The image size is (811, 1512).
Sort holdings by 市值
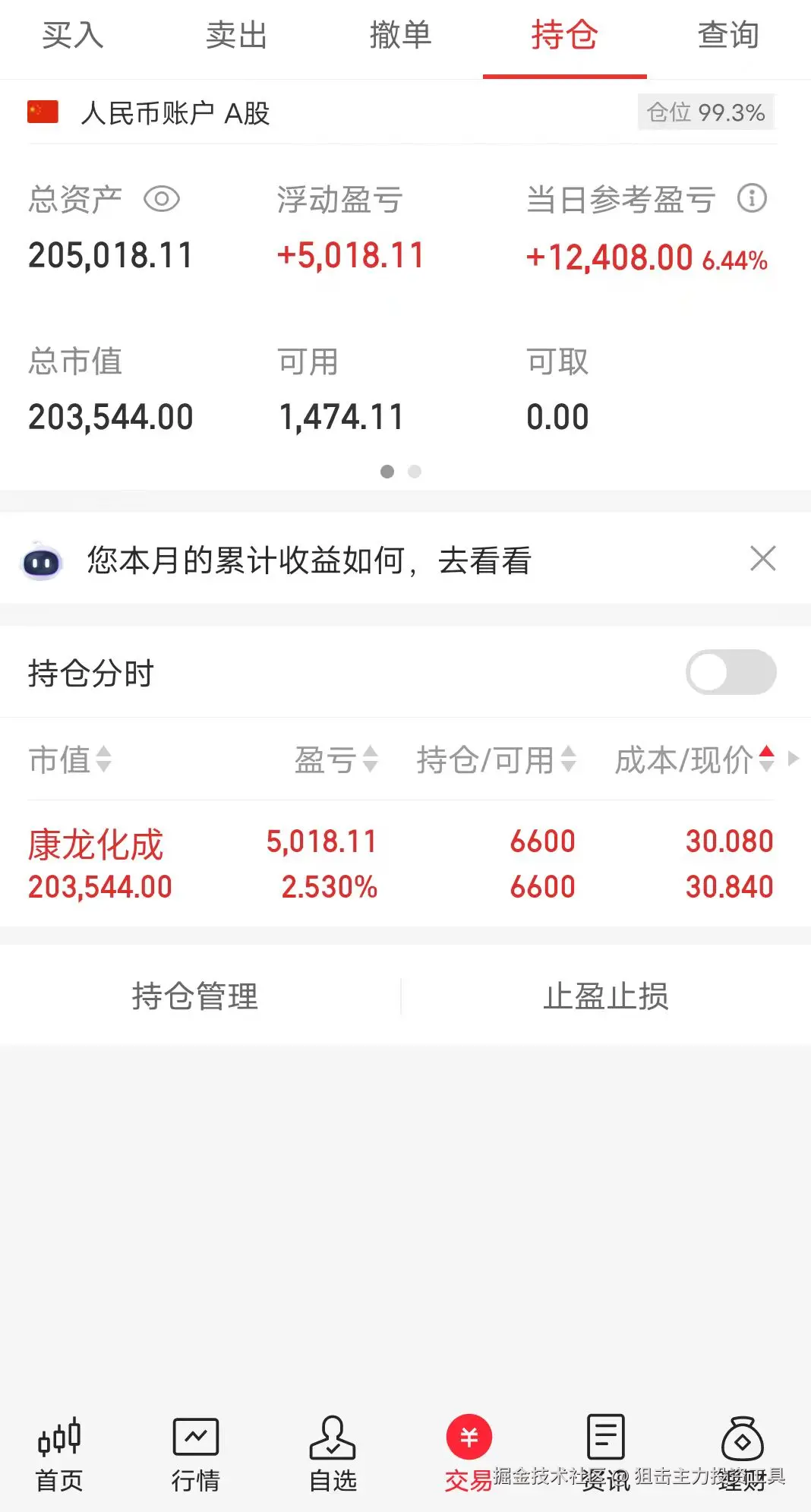[x=70, y=759]
